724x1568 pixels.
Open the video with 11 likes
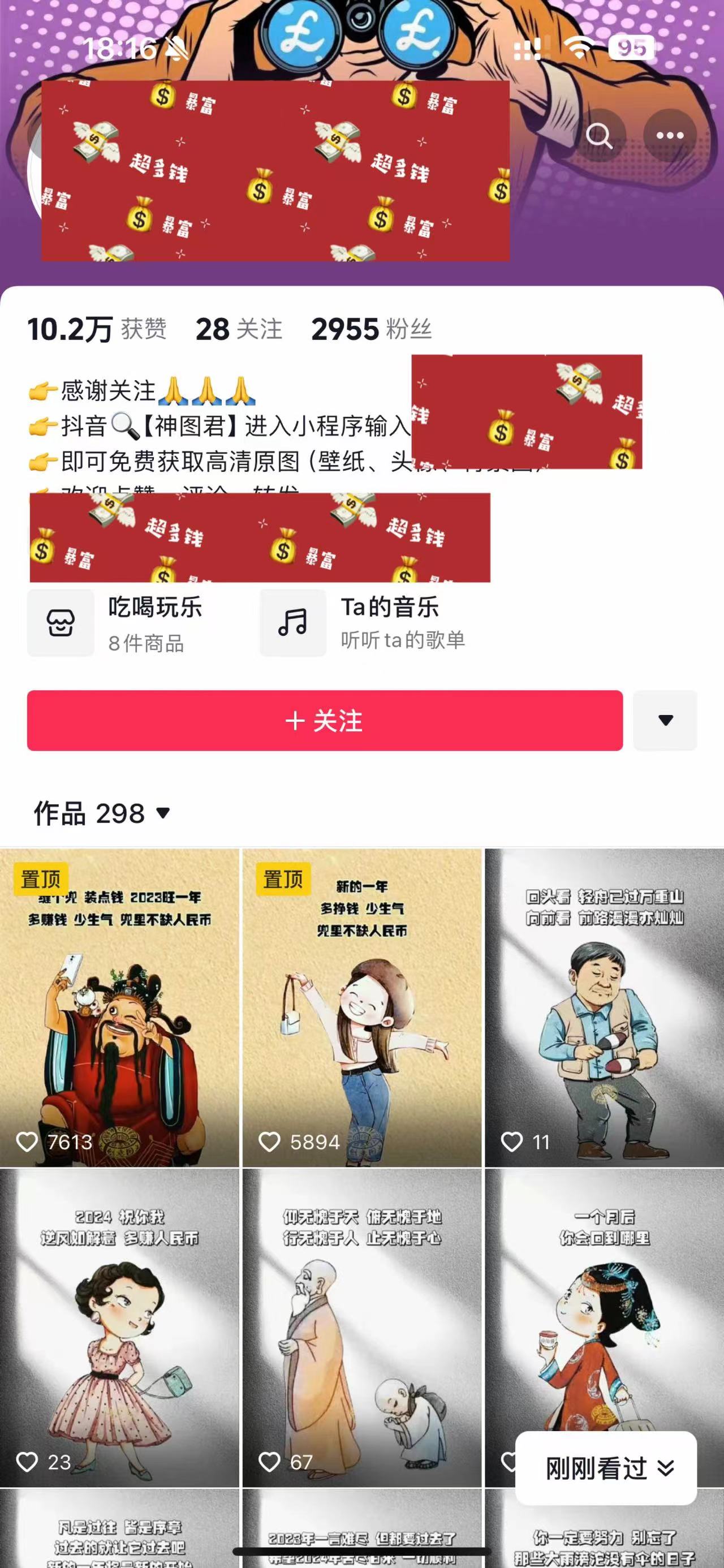pyautogui.click(x=604, y=1007)
